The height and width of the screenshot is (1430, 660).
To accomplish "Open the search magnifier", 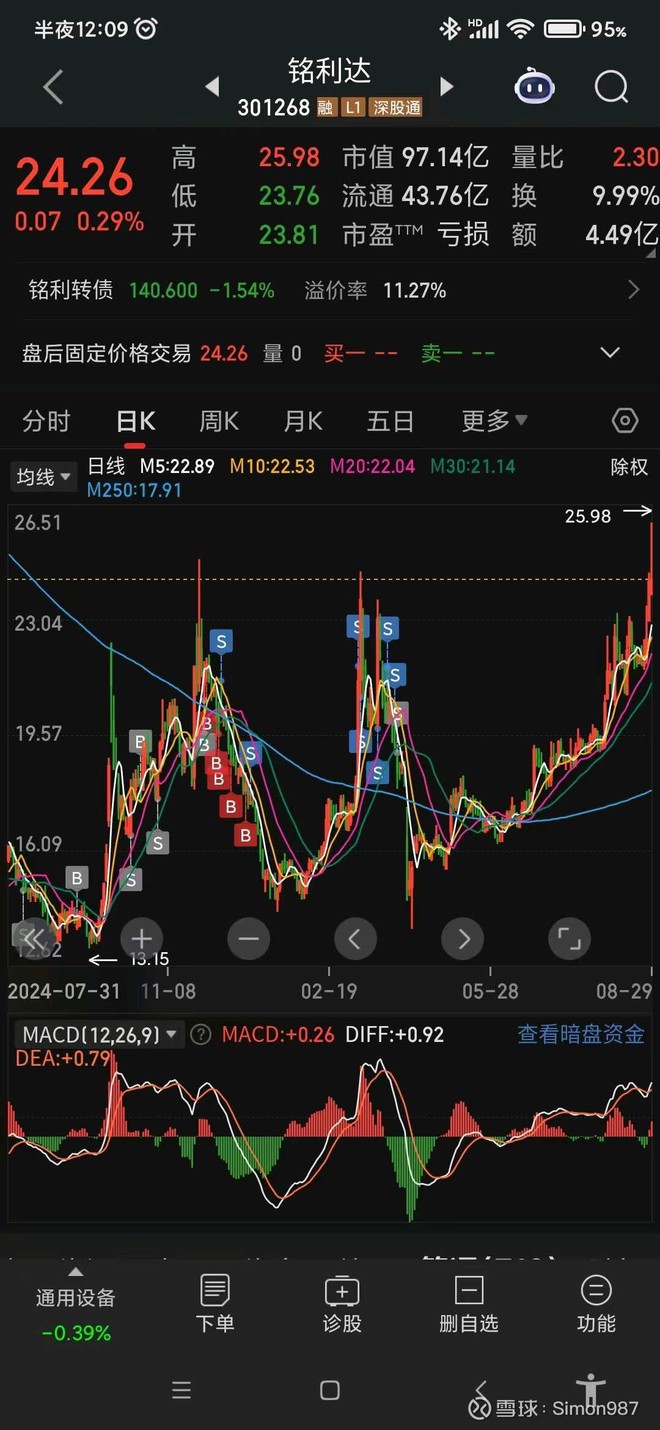I will (x=611, y=88).
